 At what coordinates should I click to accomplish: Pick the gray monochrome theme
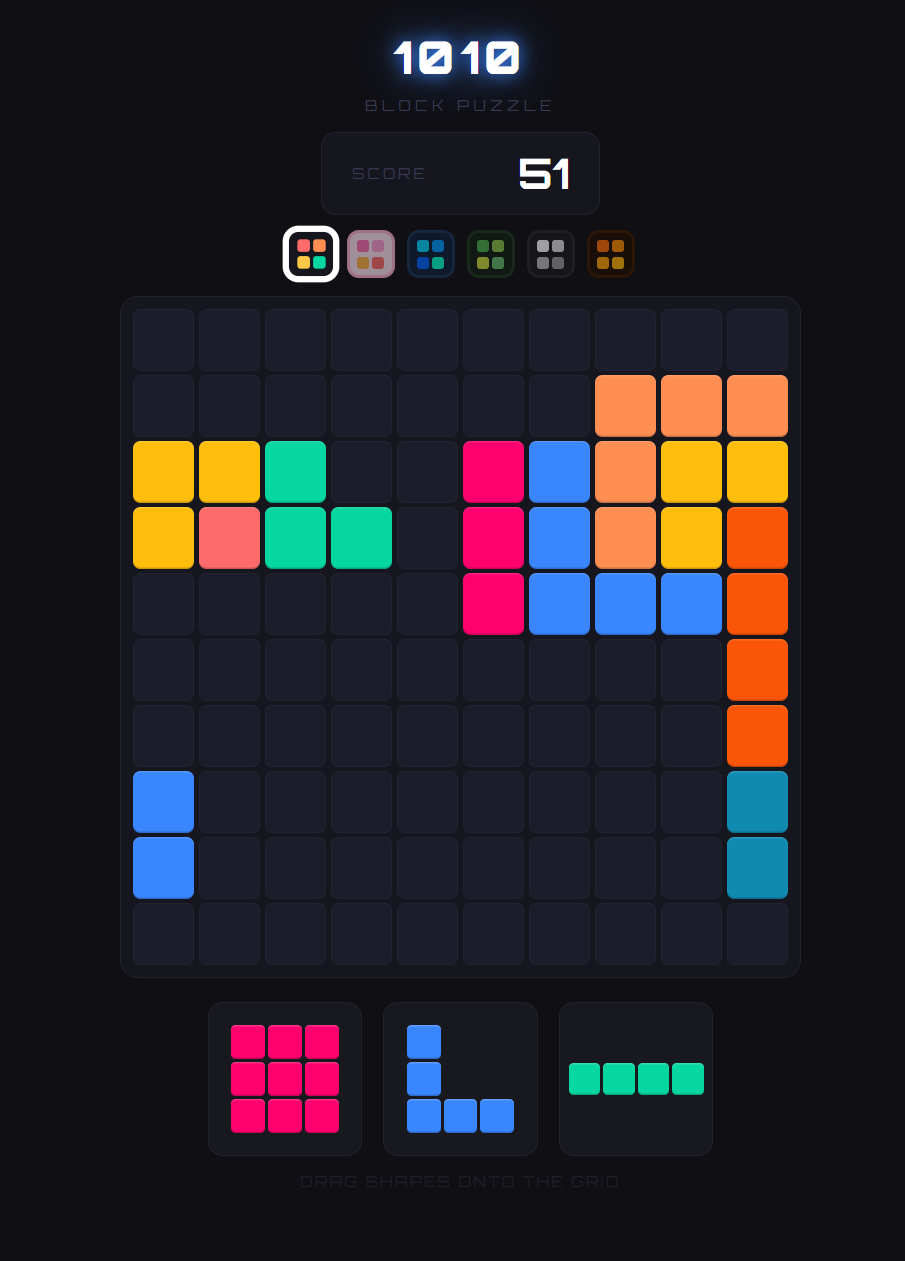551,254
